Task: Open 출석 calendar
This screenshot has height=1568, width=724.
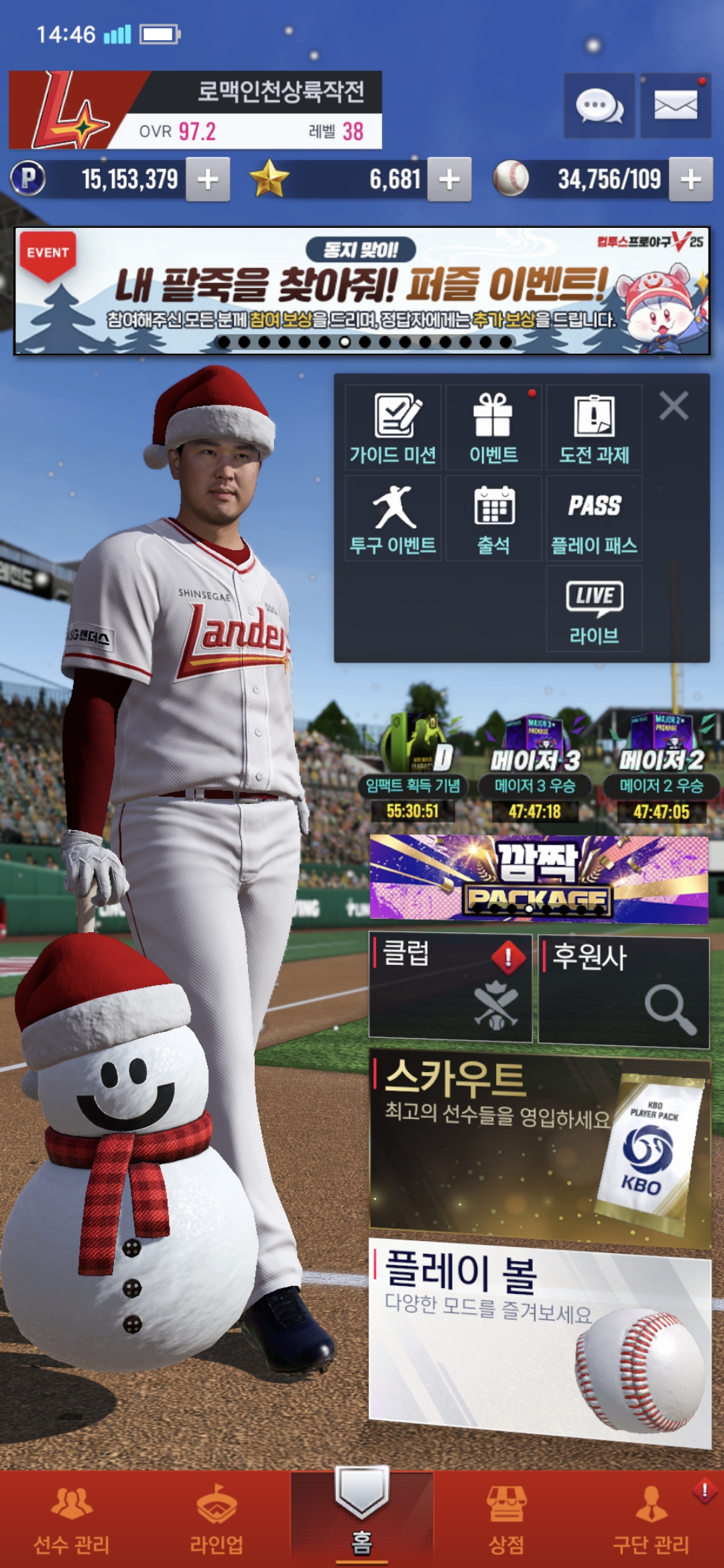Action: (x=493, y=519)
